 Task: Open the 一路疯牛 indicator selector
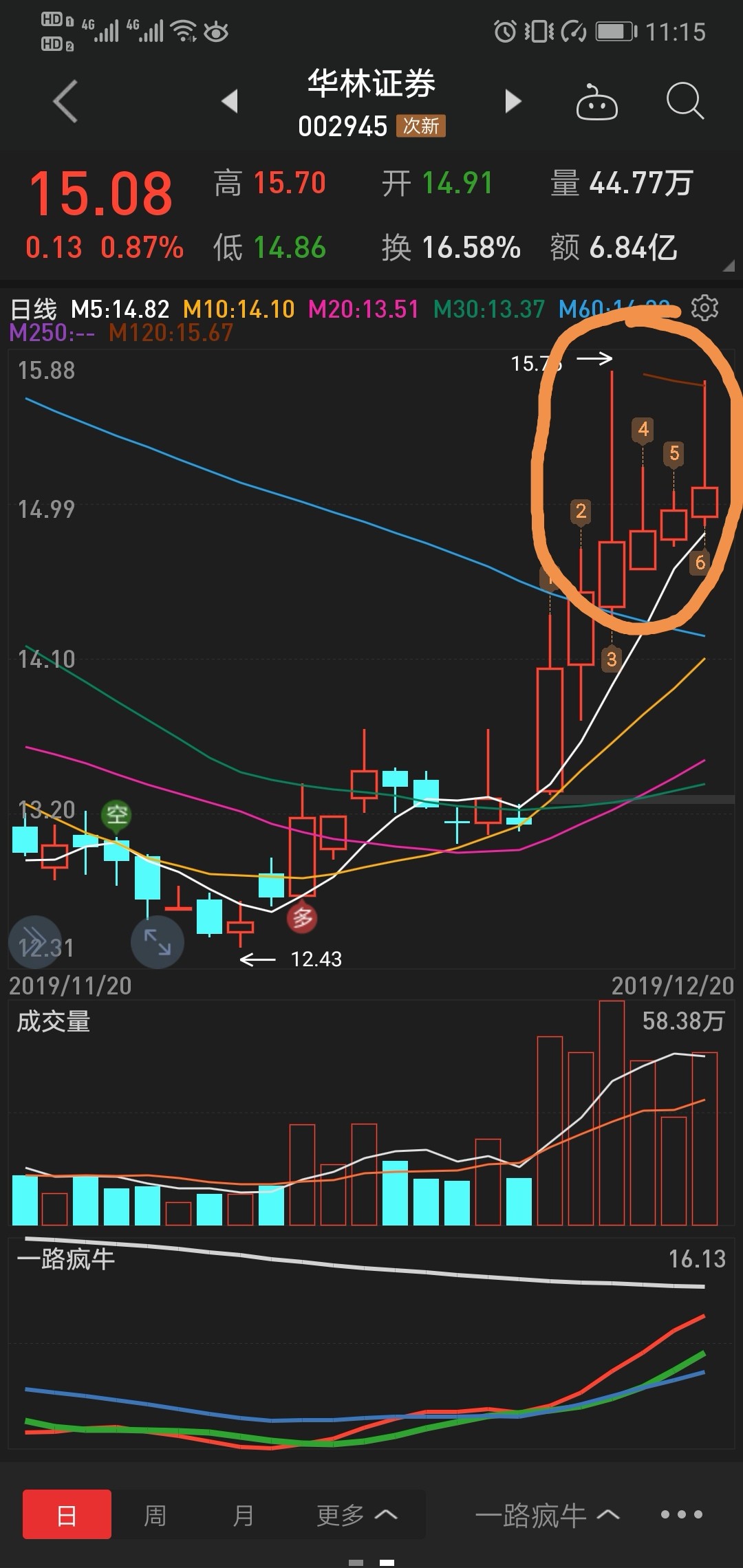coord(547,1514)
